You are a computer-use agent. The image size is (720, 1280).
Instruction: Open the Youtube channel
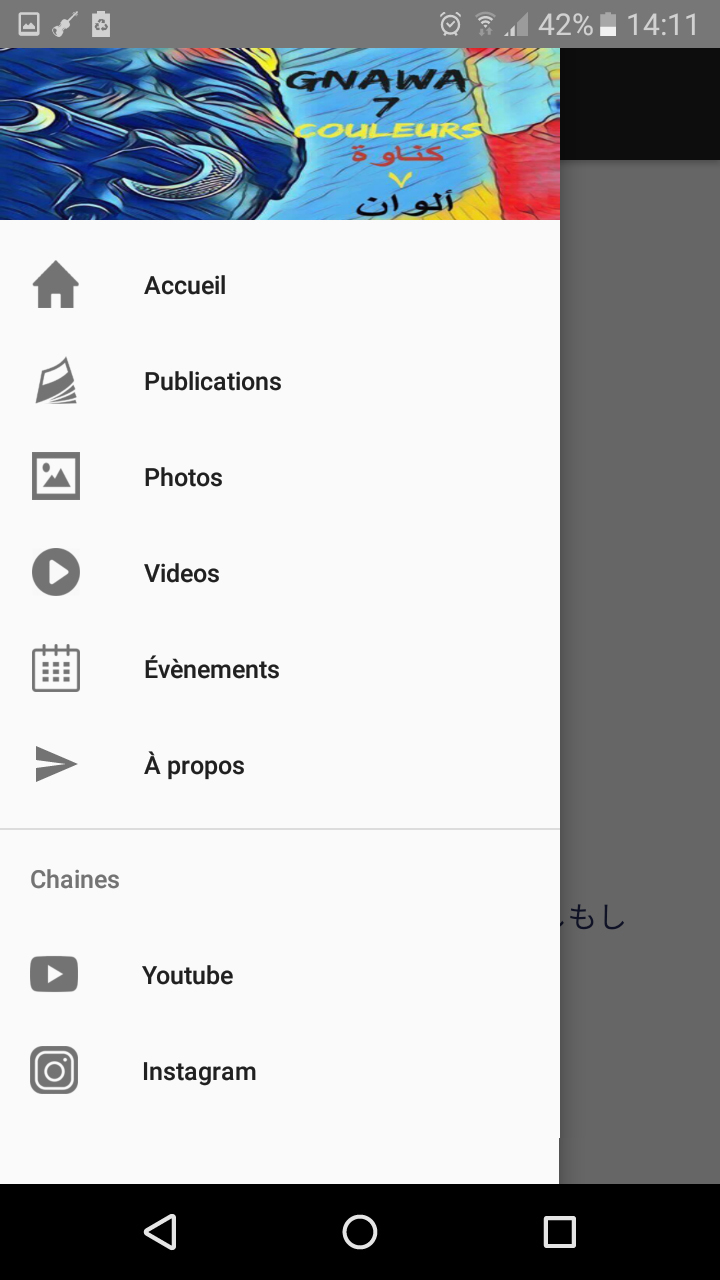[187, 975]
